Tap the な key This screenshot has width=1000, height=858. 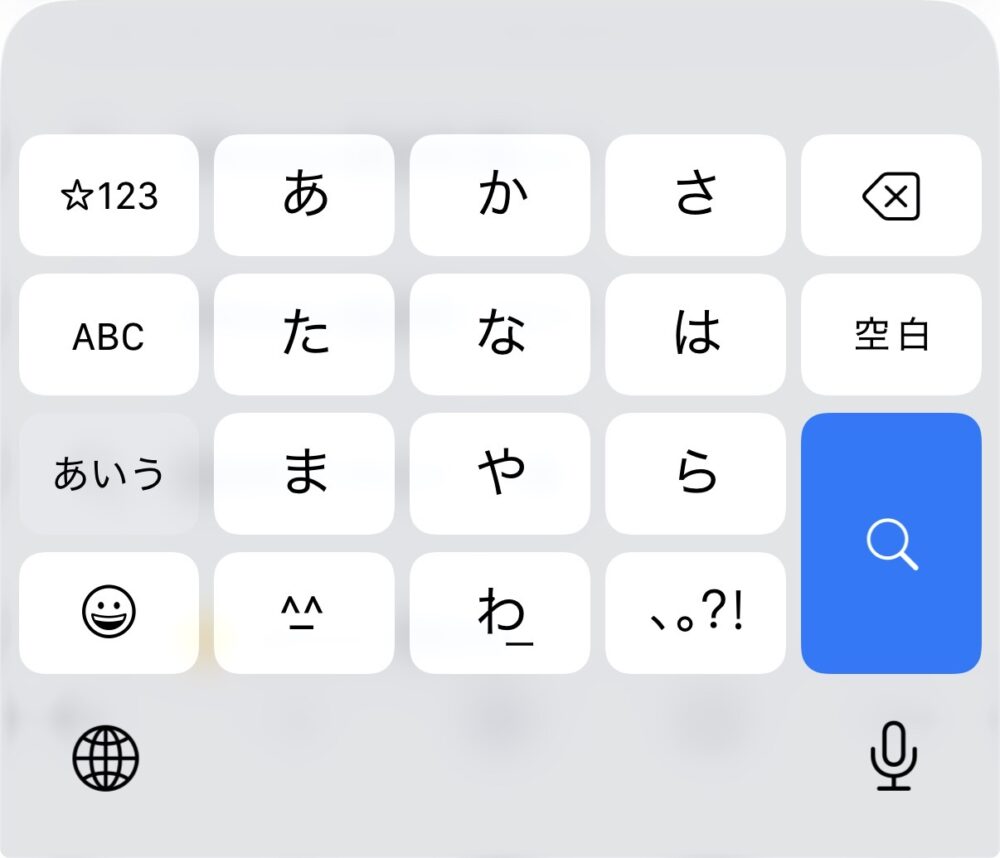click(500, 335)
